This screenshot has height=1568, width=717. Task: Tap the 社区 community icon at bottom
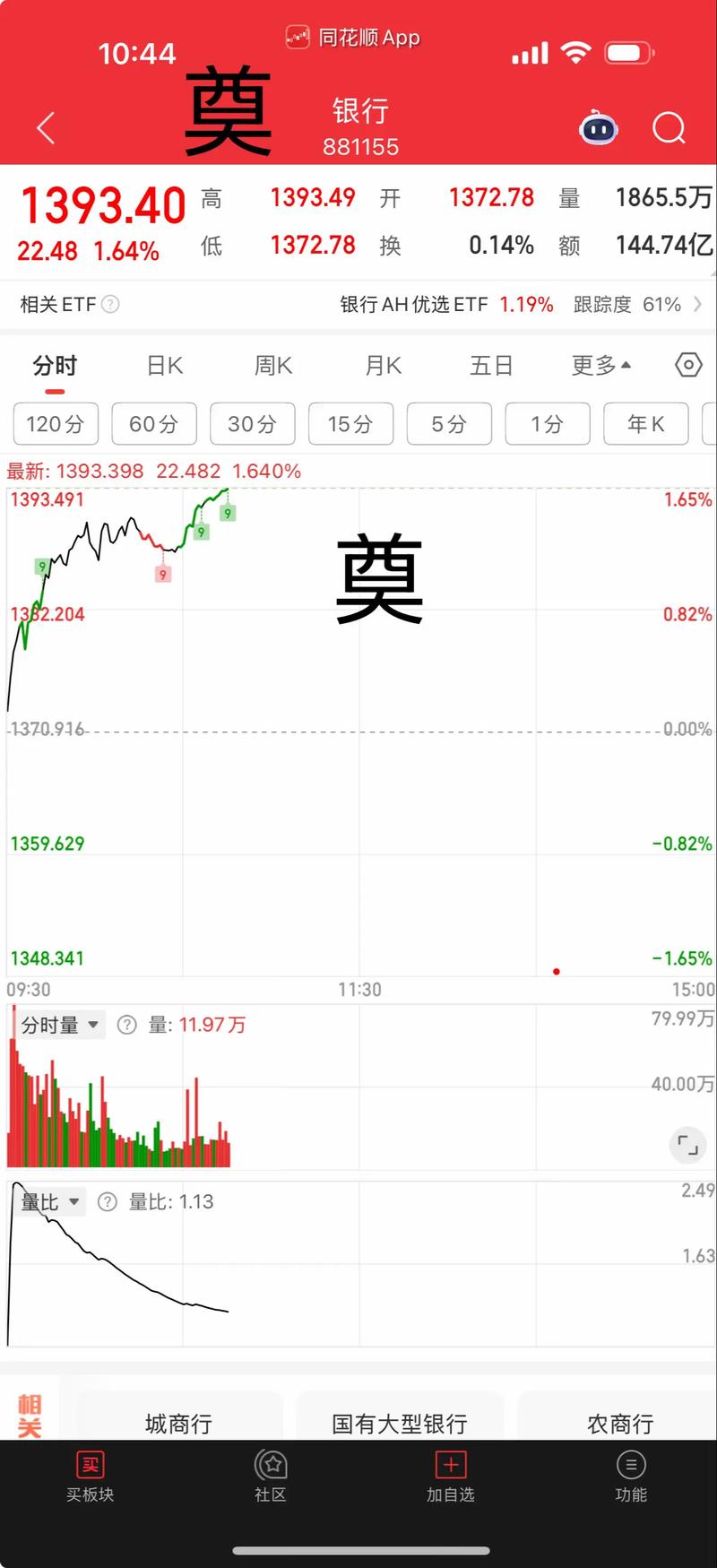coord(270,1466)
